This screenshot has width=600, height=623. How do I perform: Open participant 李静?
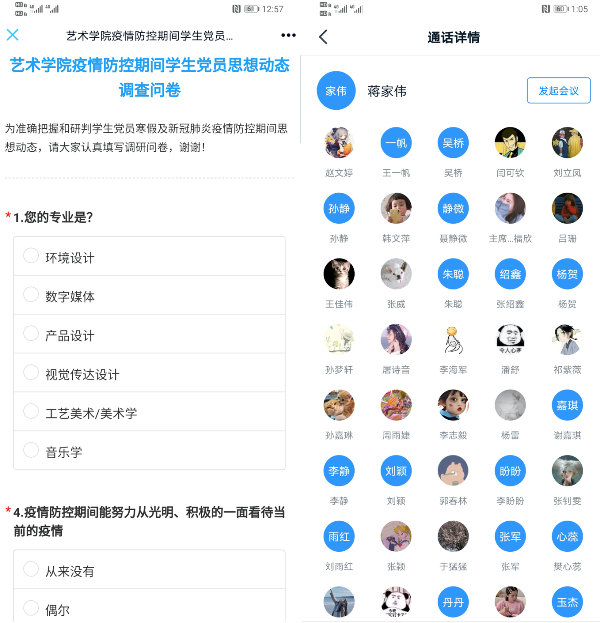pos(339,469)
